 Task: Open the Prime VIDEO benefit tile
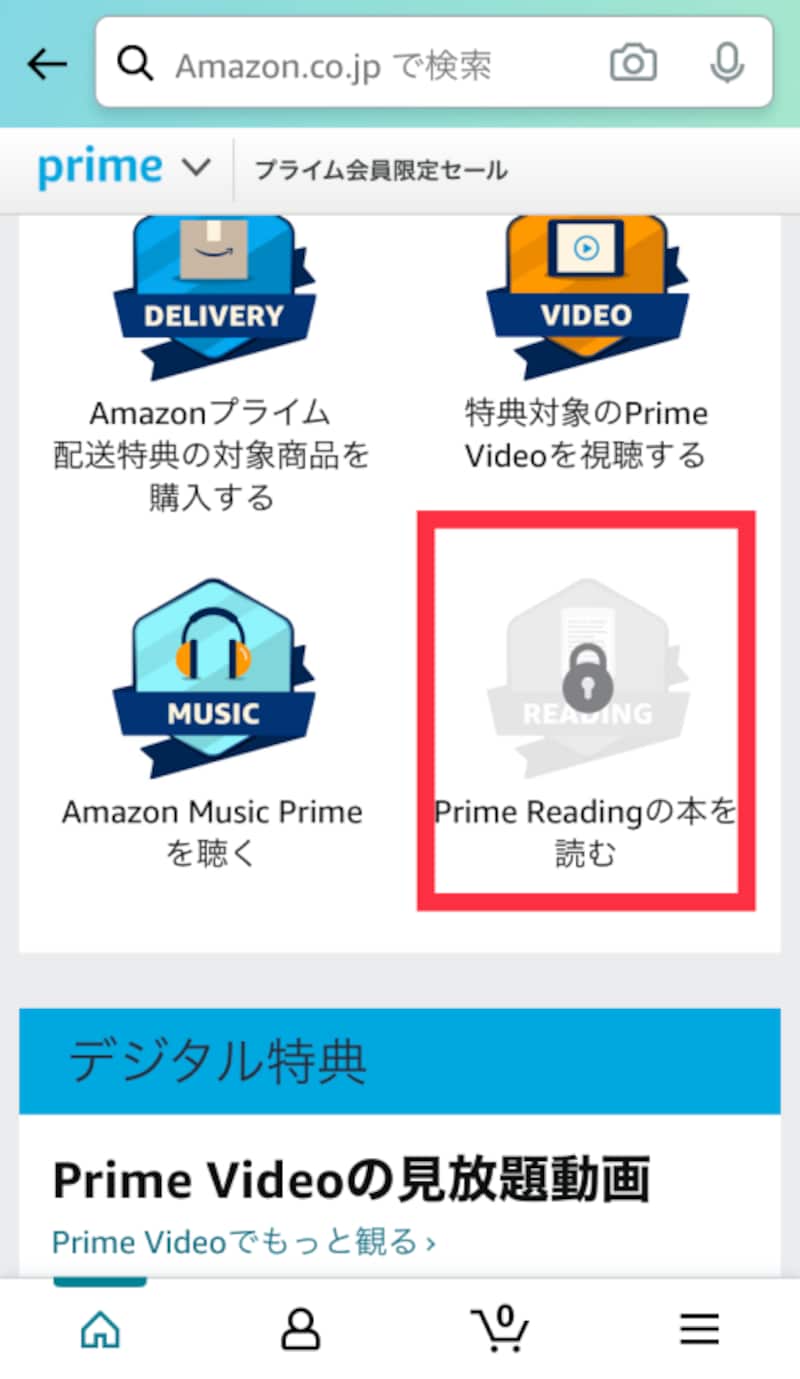pyautogui.click(x=586, y=340)
